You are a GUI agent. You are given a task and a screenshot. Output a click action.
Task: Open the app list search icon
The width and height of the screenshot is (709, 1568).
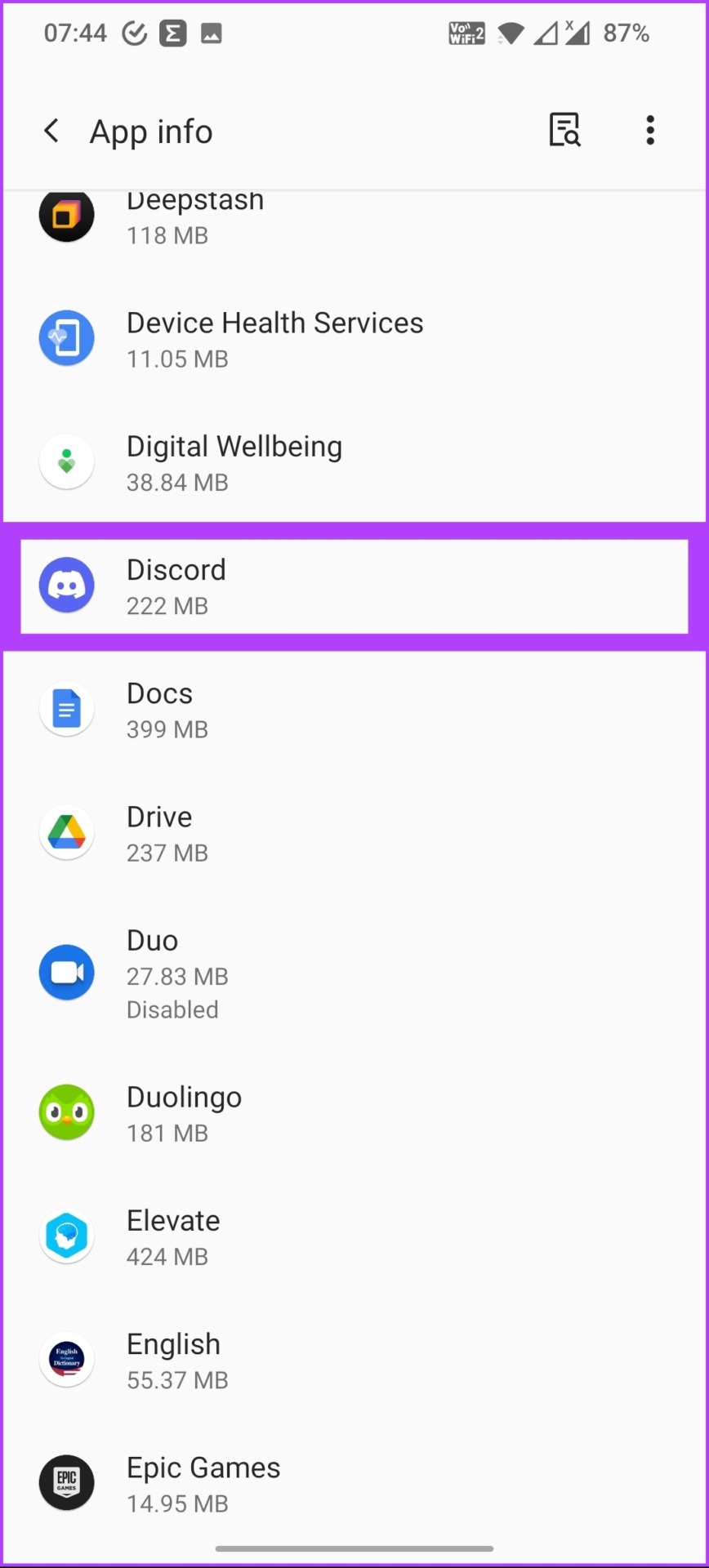pyautogui.click(x=564, y=130)
